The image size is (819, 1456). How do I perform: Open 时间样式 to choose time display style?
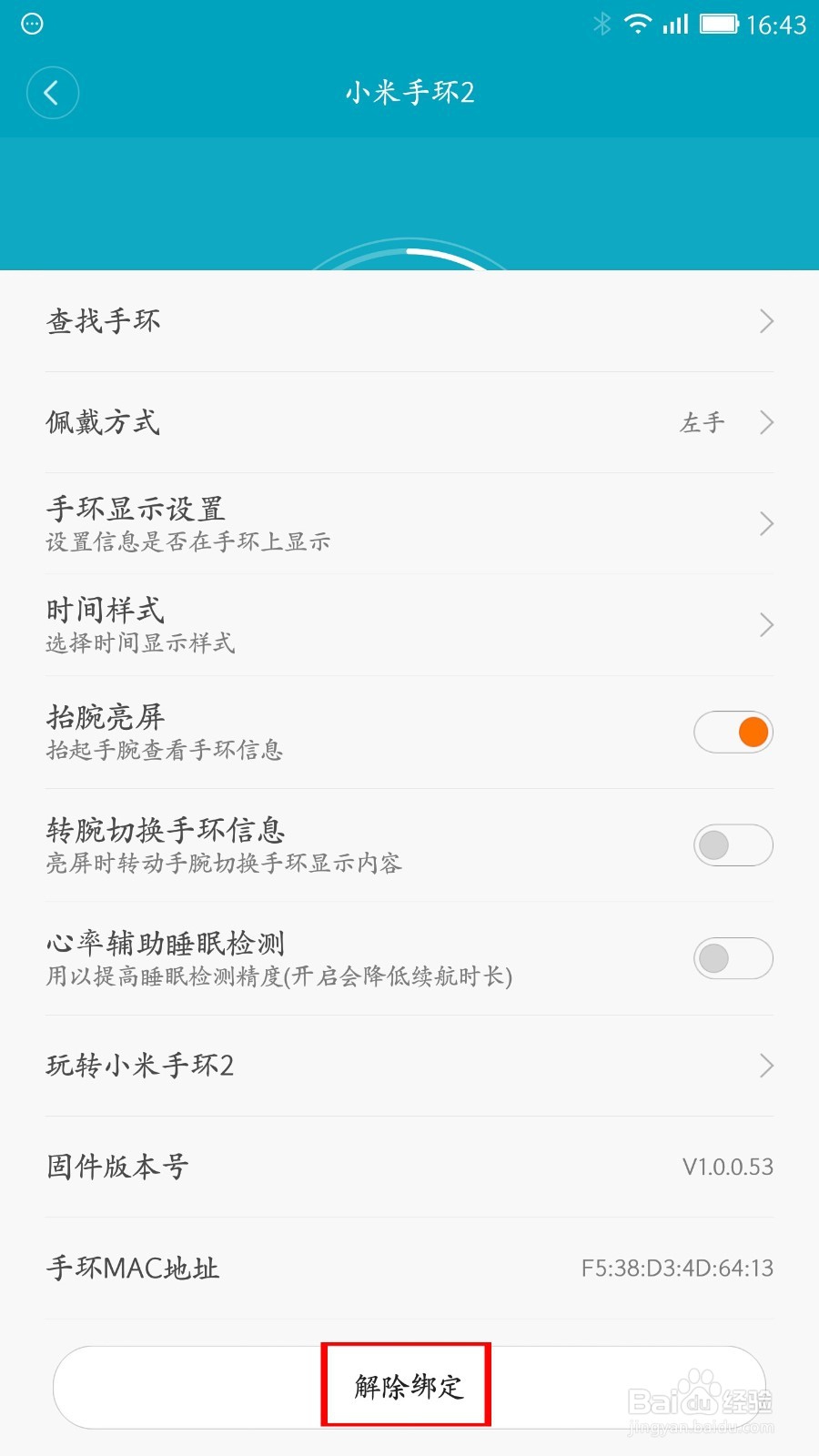409,624
